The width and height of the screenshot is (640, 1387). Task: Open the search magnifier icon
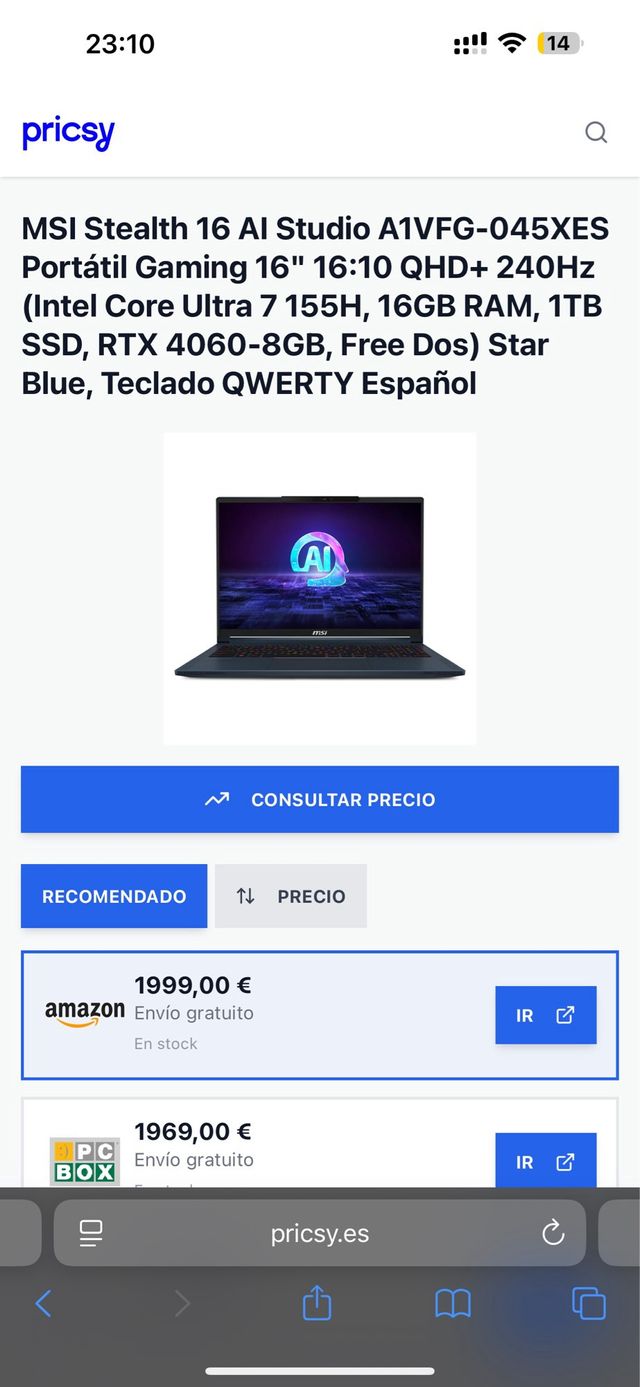point(596,132)
